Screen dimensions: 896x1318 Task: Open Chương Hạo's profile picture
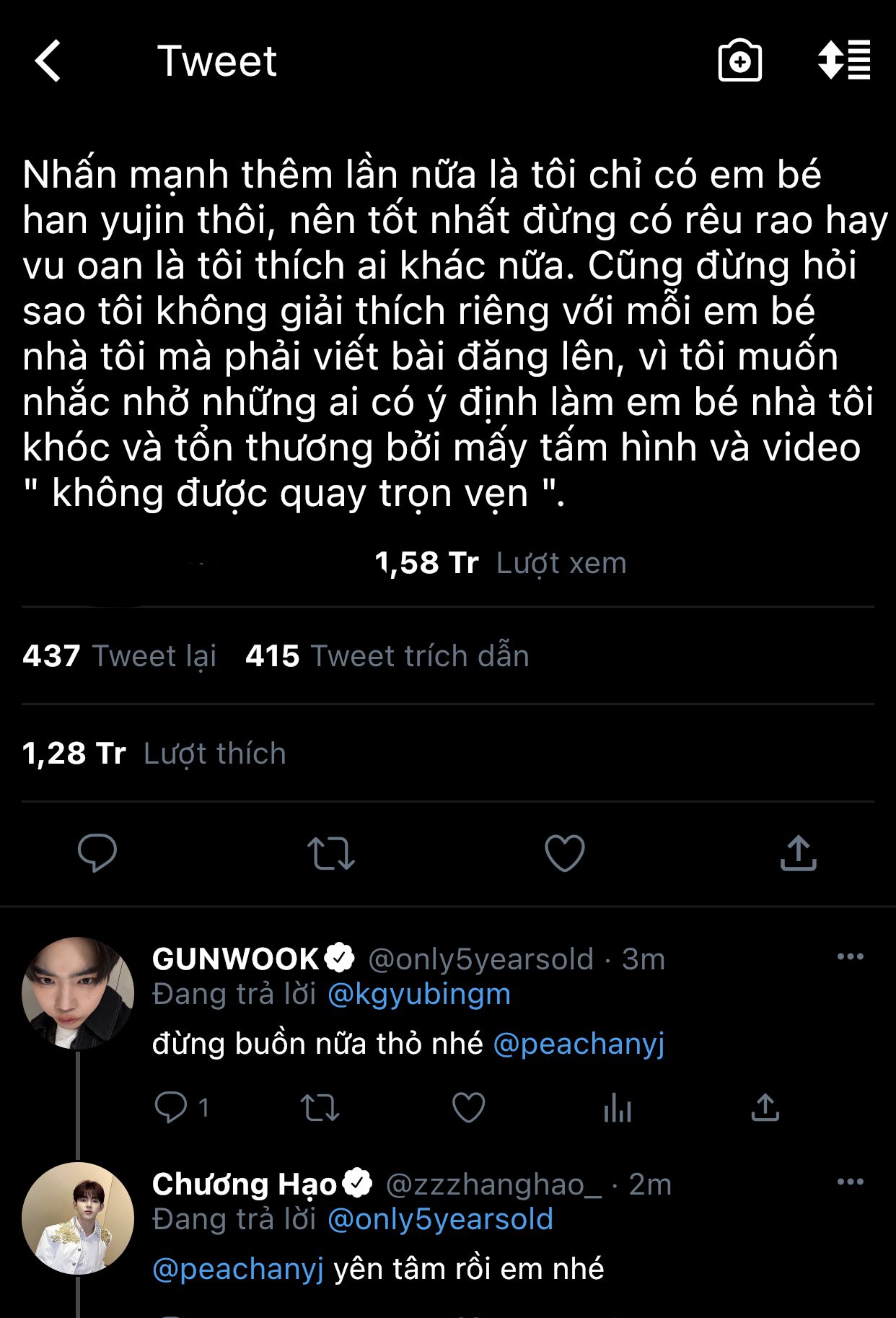78,1218
